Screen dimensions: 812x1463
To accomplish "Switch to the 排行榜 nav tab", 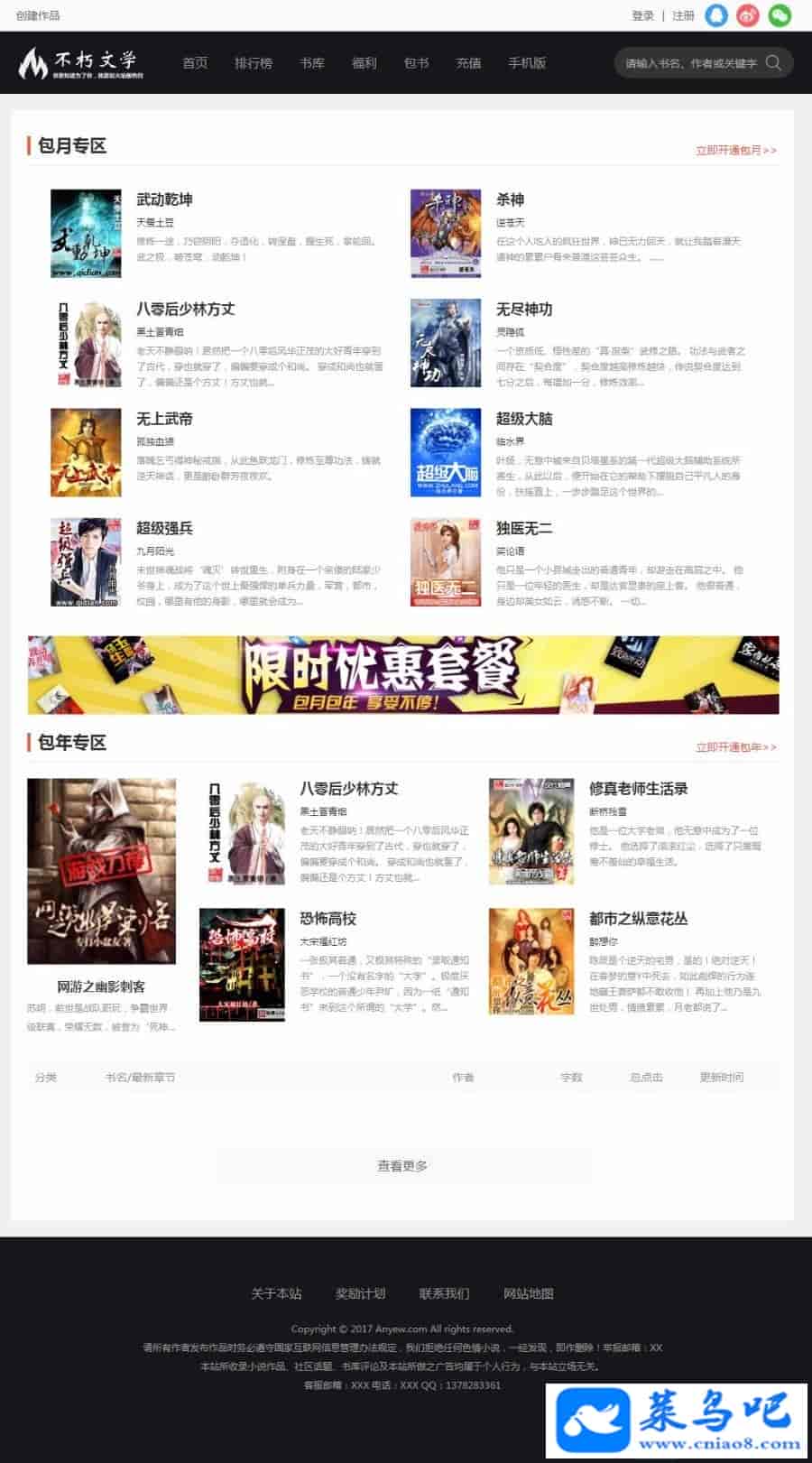I will [x=253, y=63].
